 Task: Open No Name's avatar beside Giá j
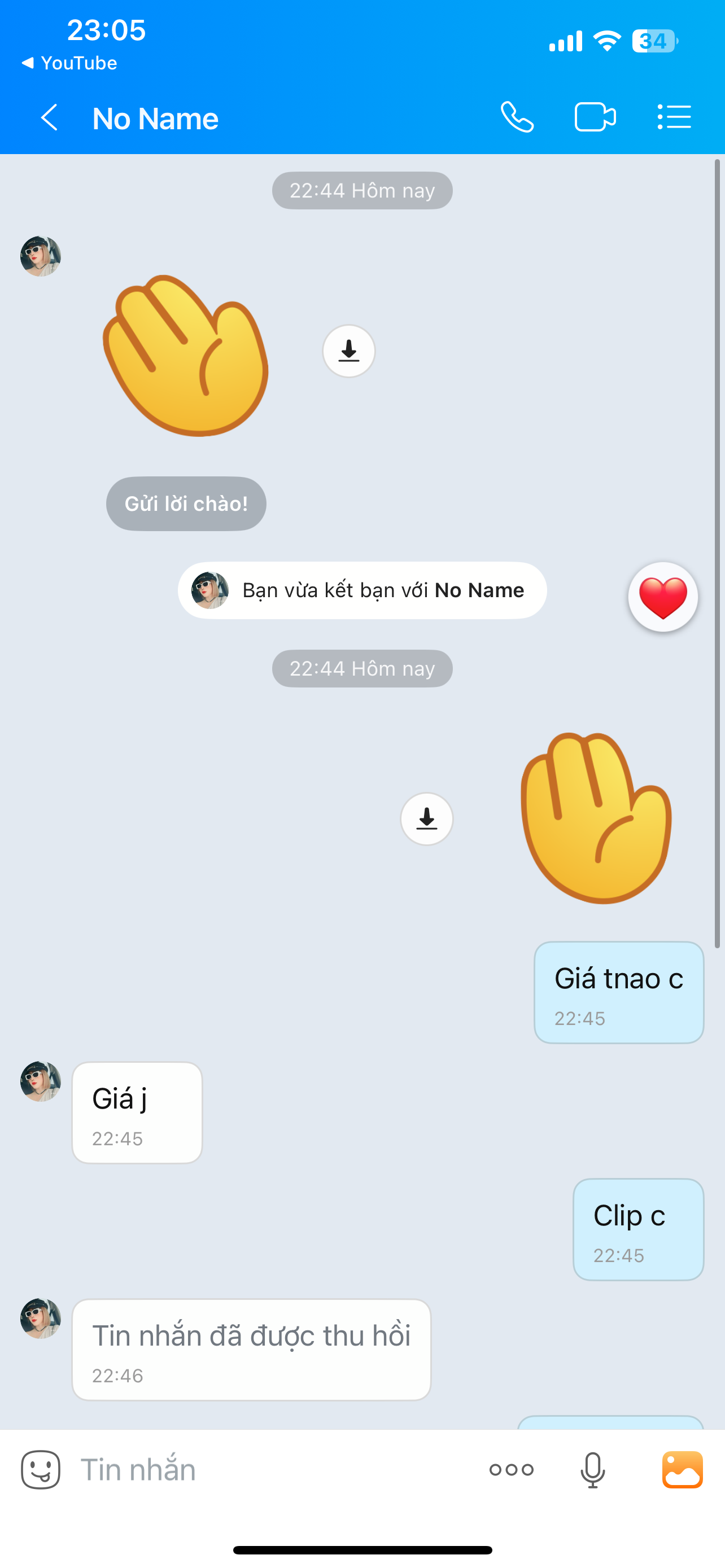point(41,1081)
